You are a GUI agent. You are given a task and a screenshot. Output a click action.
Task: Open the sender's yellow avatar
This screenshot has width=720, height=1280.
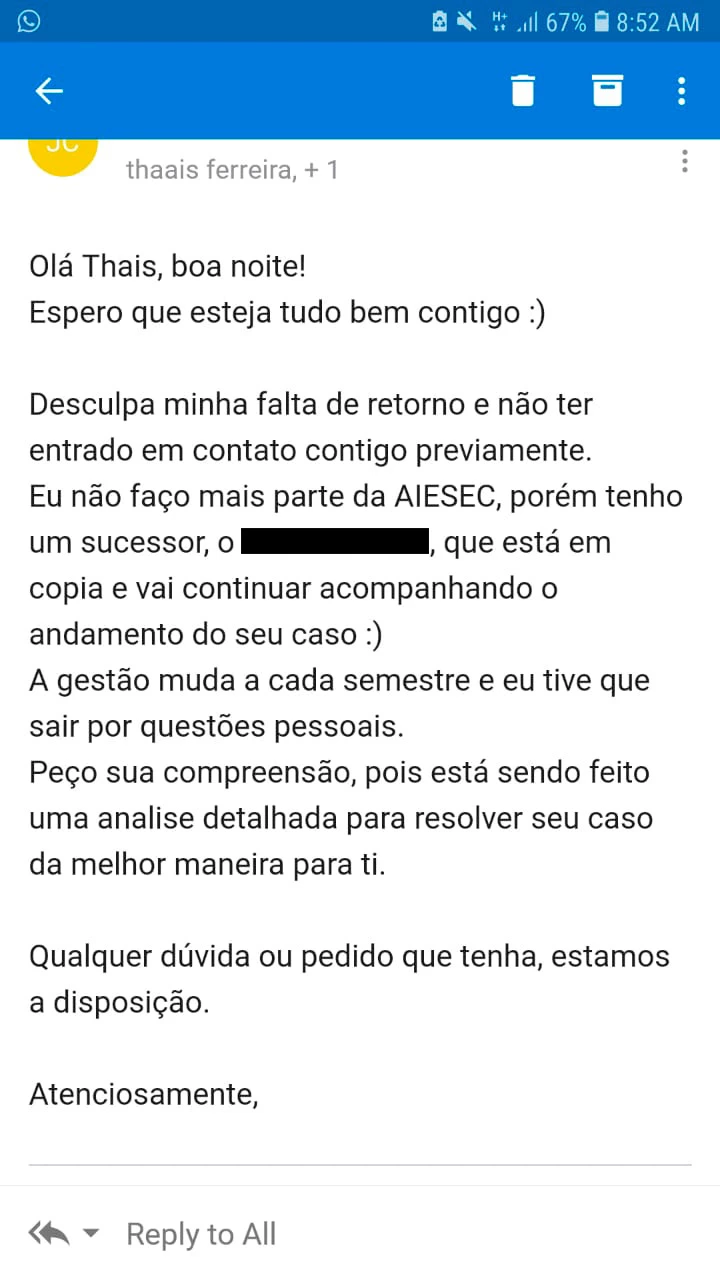point(63,152)
